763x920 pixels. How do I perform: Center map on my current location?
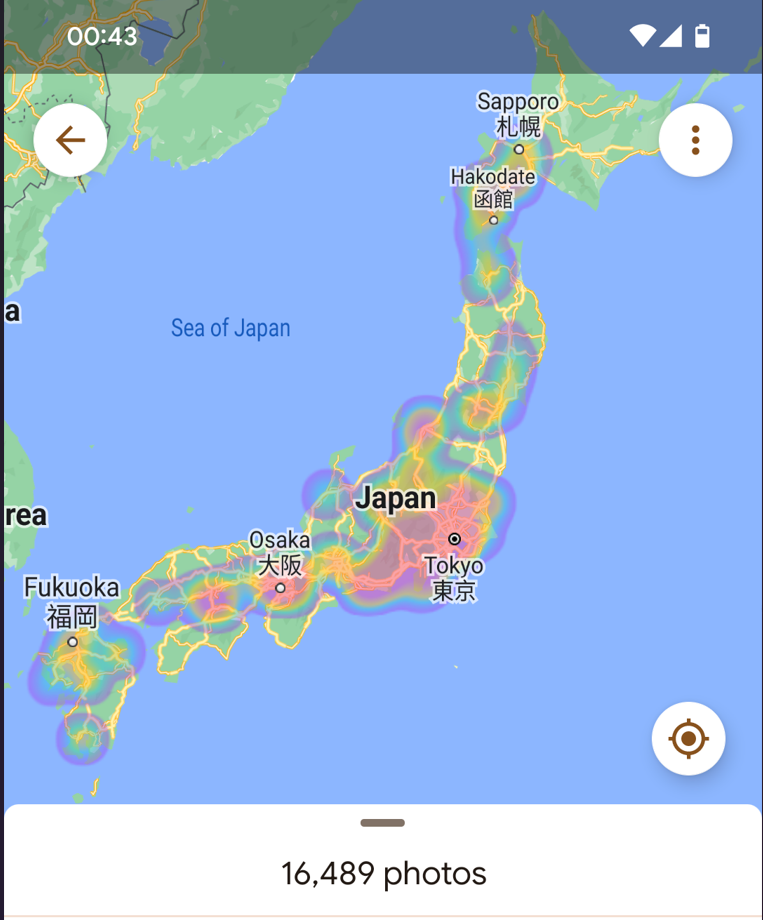click(688, 739)
